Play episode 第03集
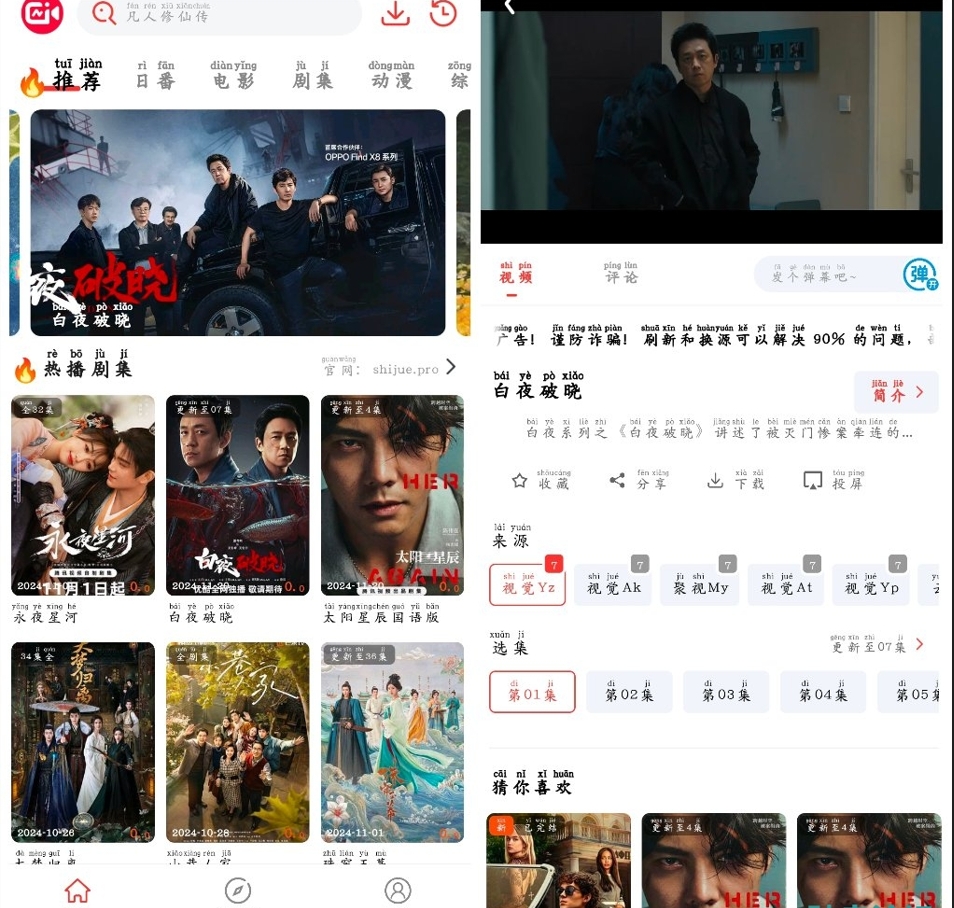The width and height of the screenshot is (954, 908). coord(726,692)
